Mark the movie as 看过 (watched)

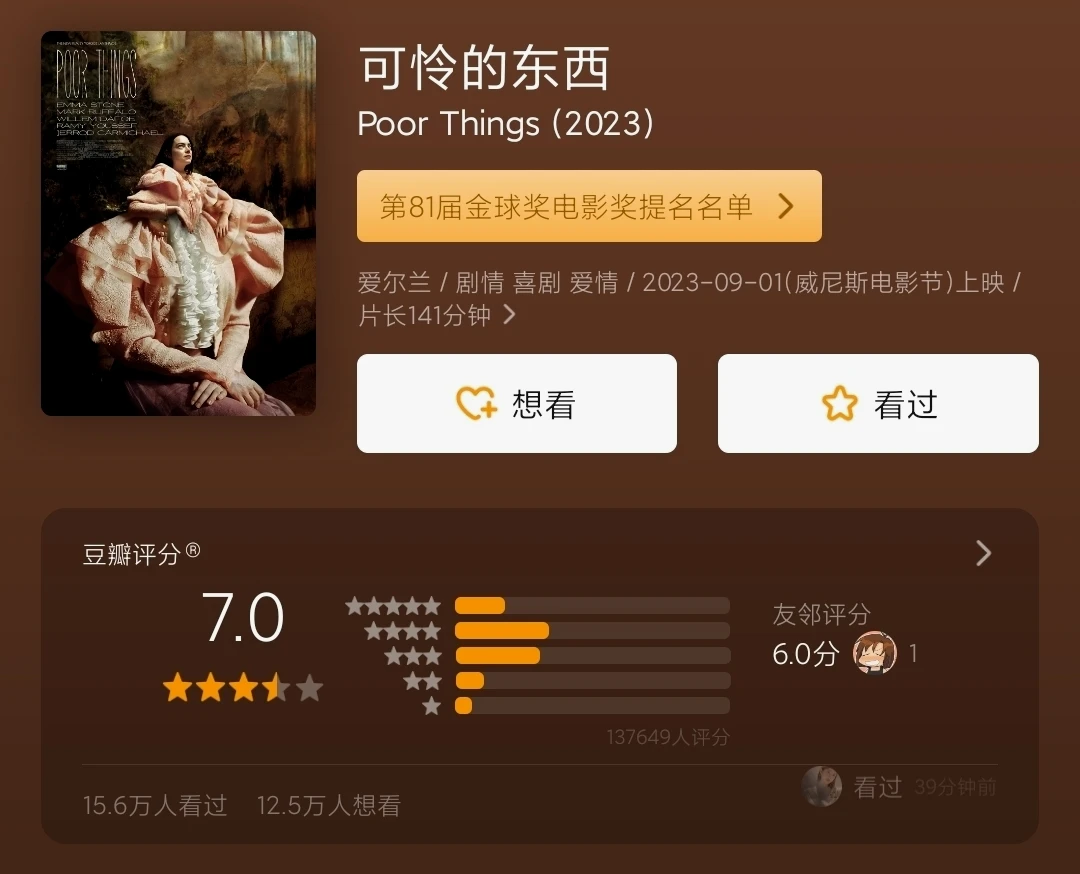pyautogui.click(x=878, y=404)
